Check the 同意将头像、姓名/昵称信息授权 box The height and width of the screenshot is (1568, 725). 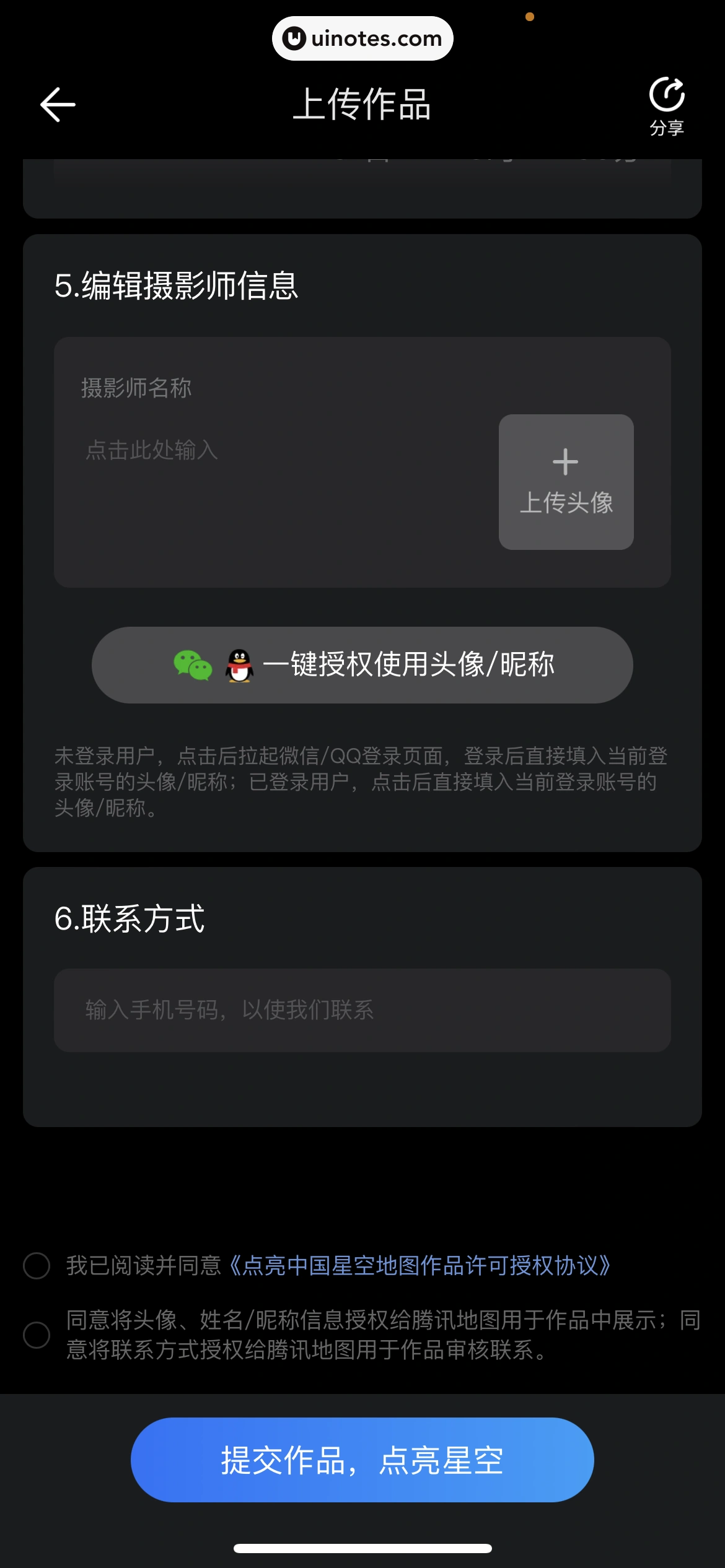(x=37, y=1335)
